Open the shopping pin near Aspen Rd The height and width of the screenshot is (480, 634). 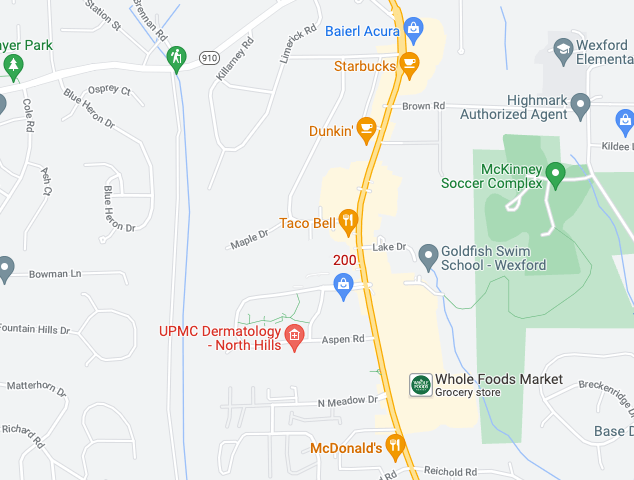[x=344, y=288]
